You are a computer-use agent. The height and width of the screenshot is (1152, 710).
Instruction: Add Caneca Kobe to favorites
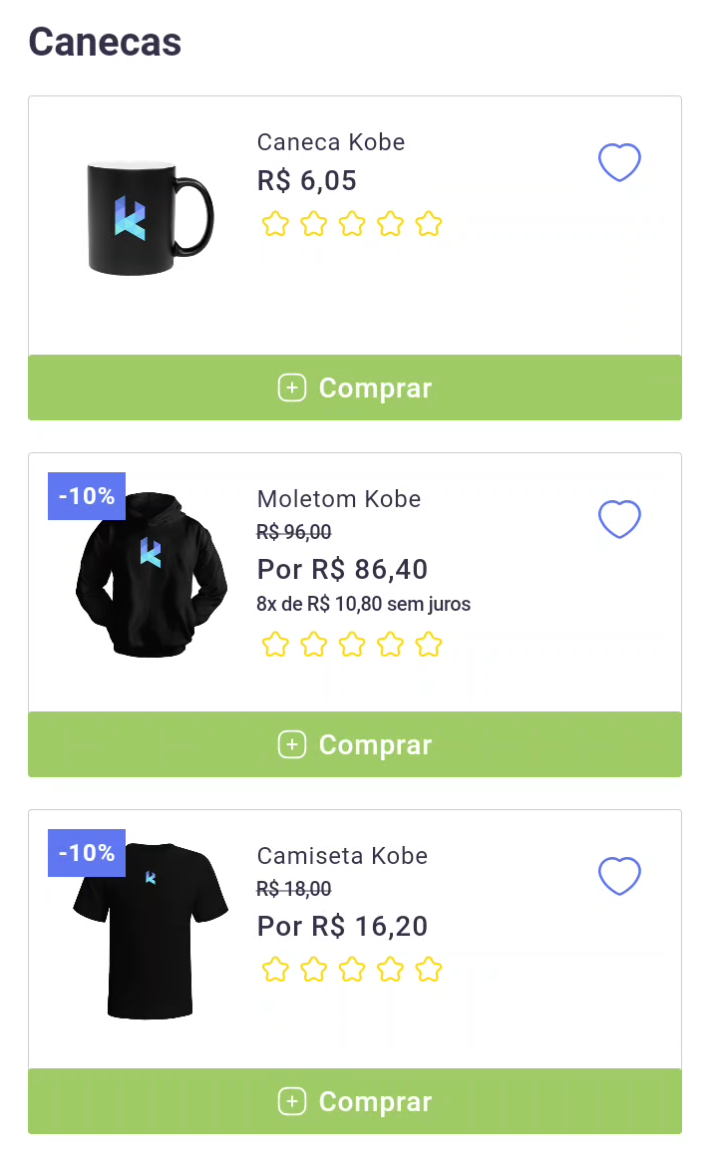(x=619, y=162)
